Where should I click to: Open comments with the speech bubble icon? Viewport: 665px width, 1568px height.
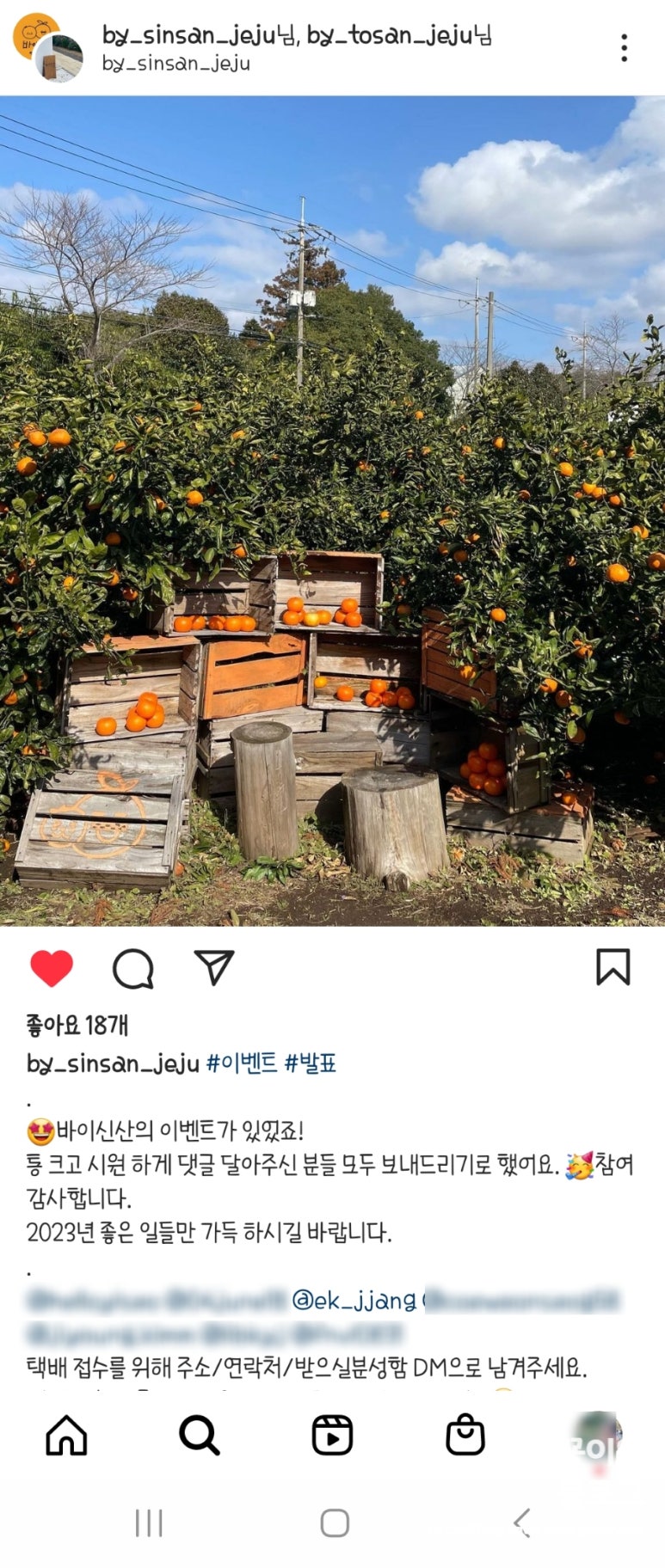(x=133, y=969)
